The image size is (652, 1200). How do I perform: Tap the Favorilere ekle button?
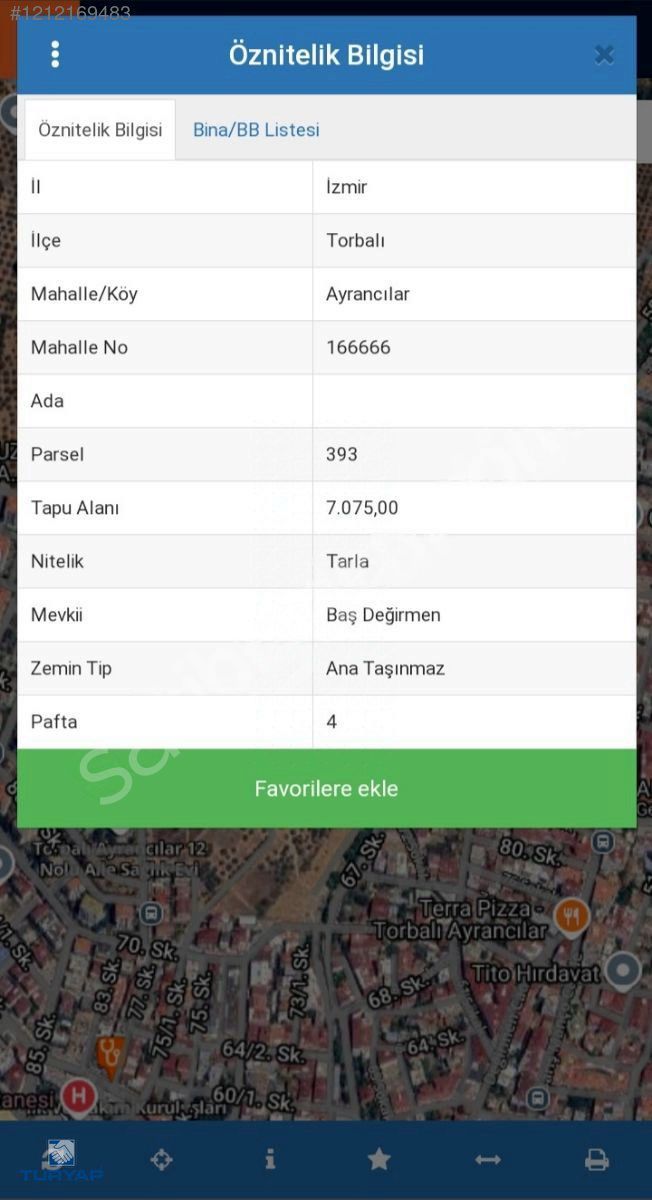pos(326,788)
